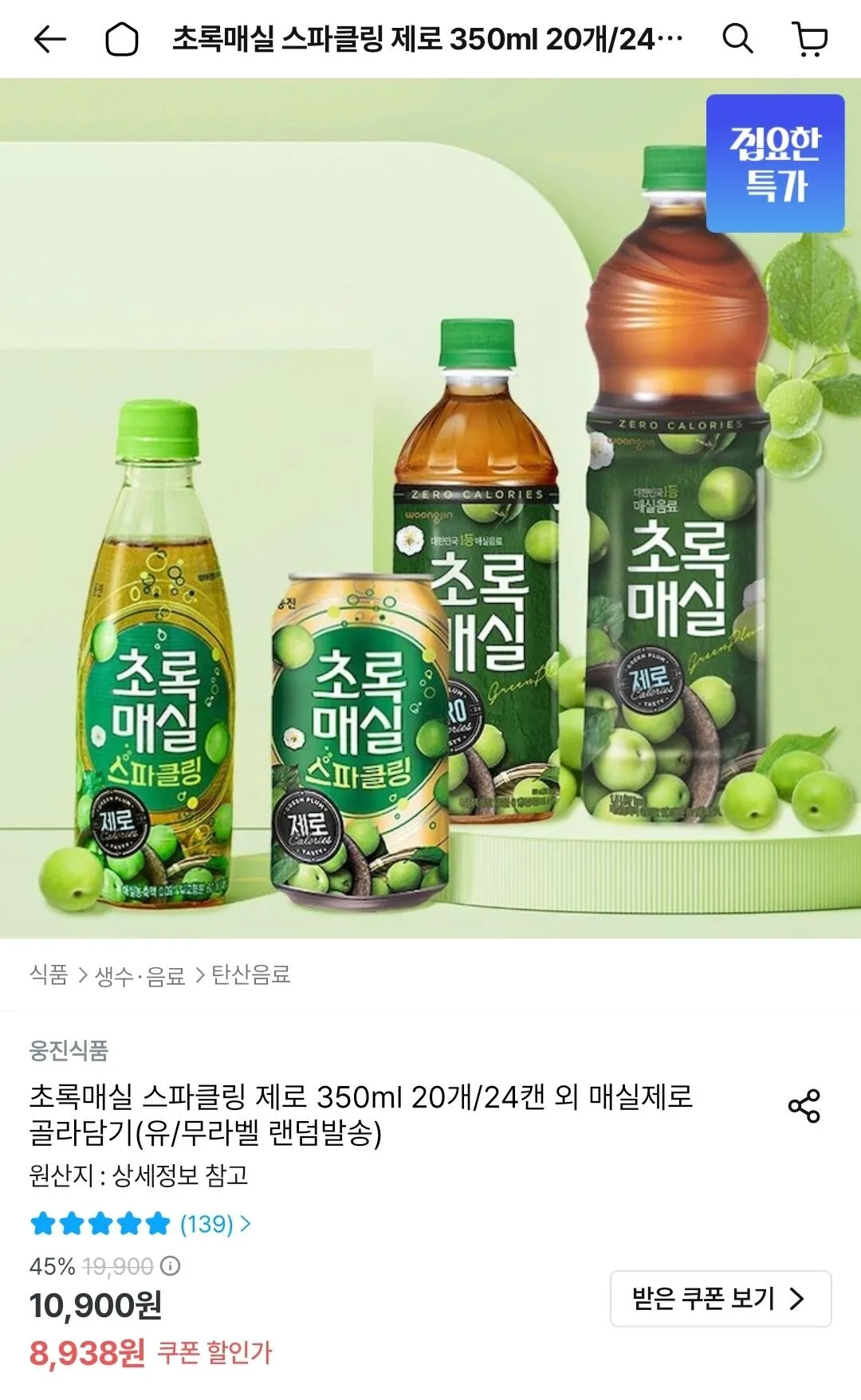Image resolution: width=861 pixels, height=1400 pixels.
Task: Show original price info icon
Action: click(x=171, y=1265)
